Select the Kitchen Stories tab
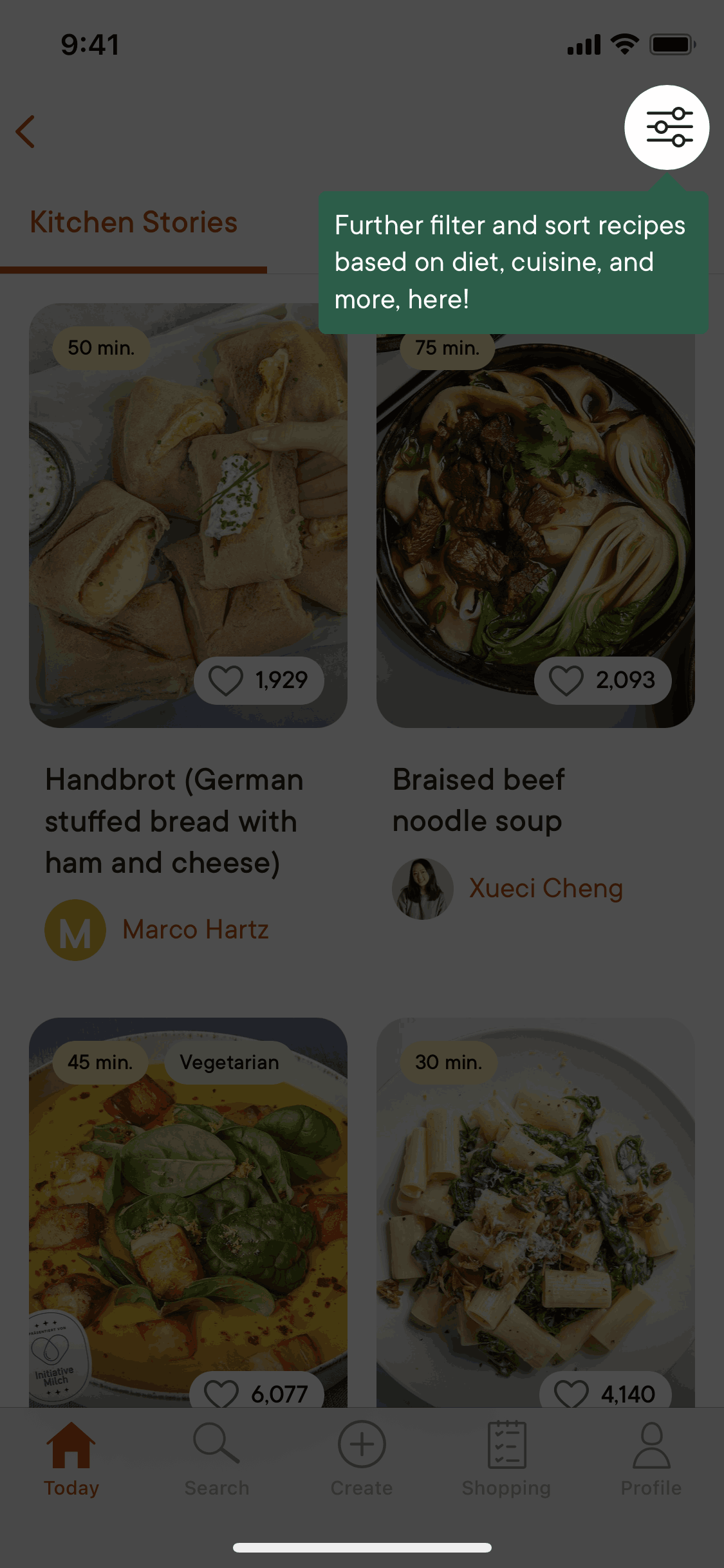The image size is (724, 1568). tap(134, 223)
